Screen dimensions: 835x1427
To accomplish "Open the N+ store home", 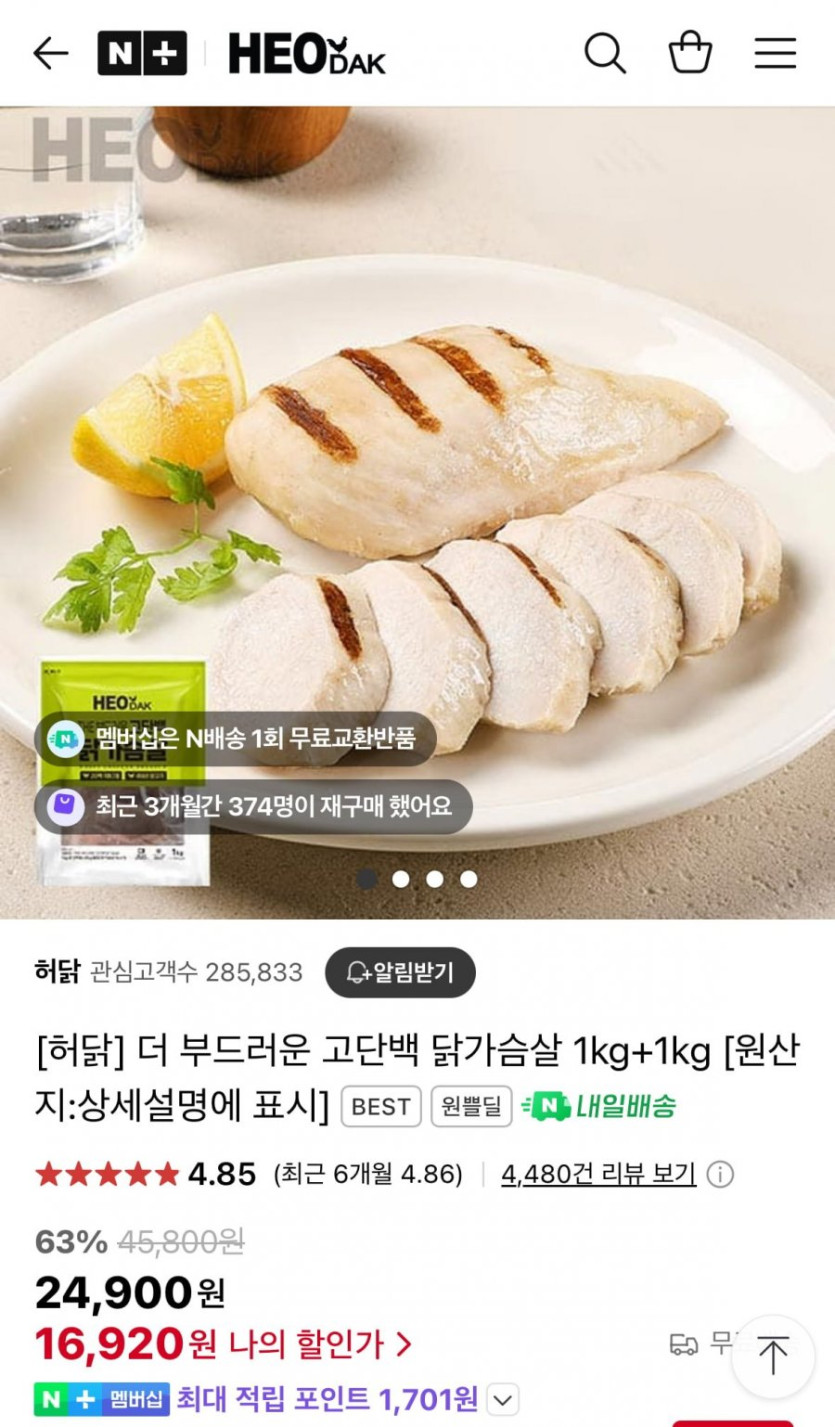I will pyautogui.click(x=142, y=53).
